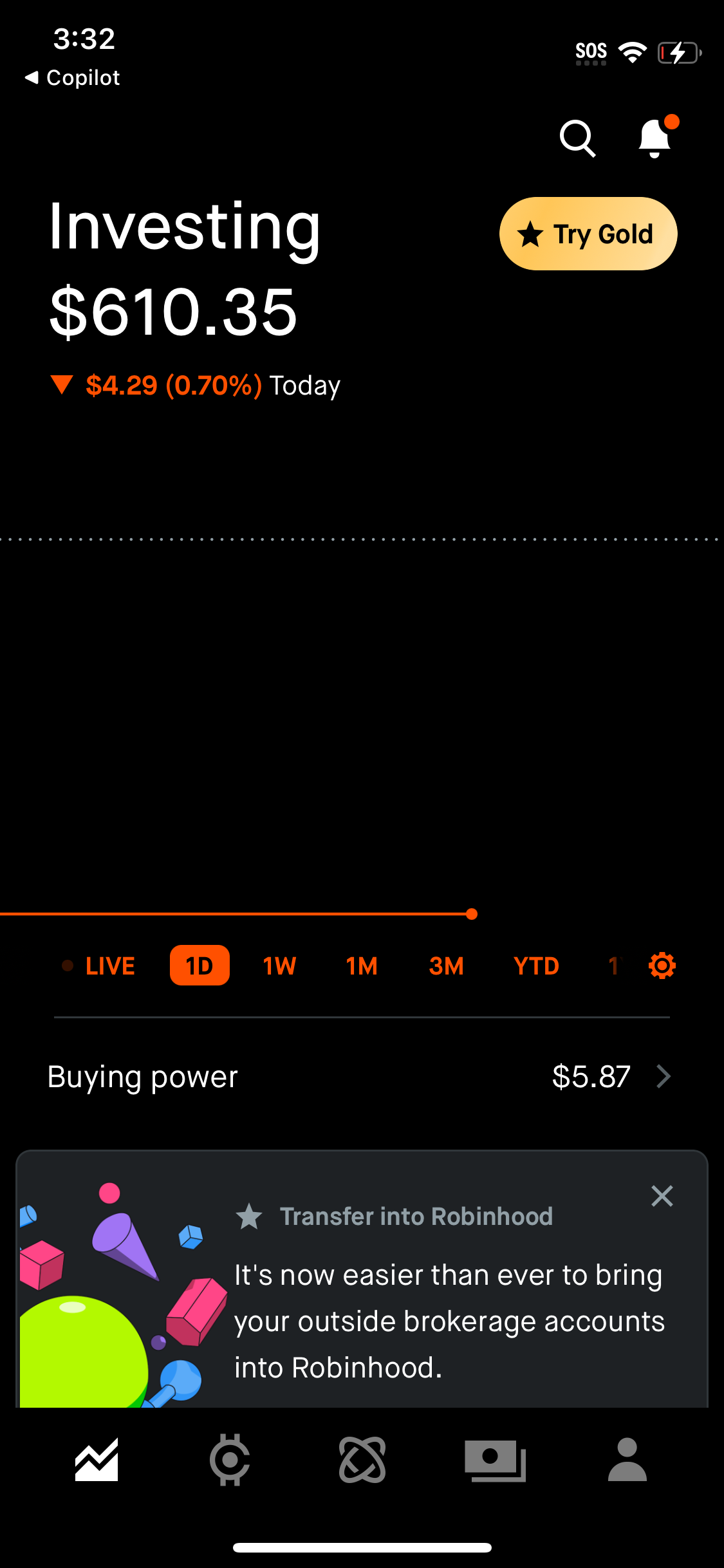Switch to the 1D tab

point(200,965)
